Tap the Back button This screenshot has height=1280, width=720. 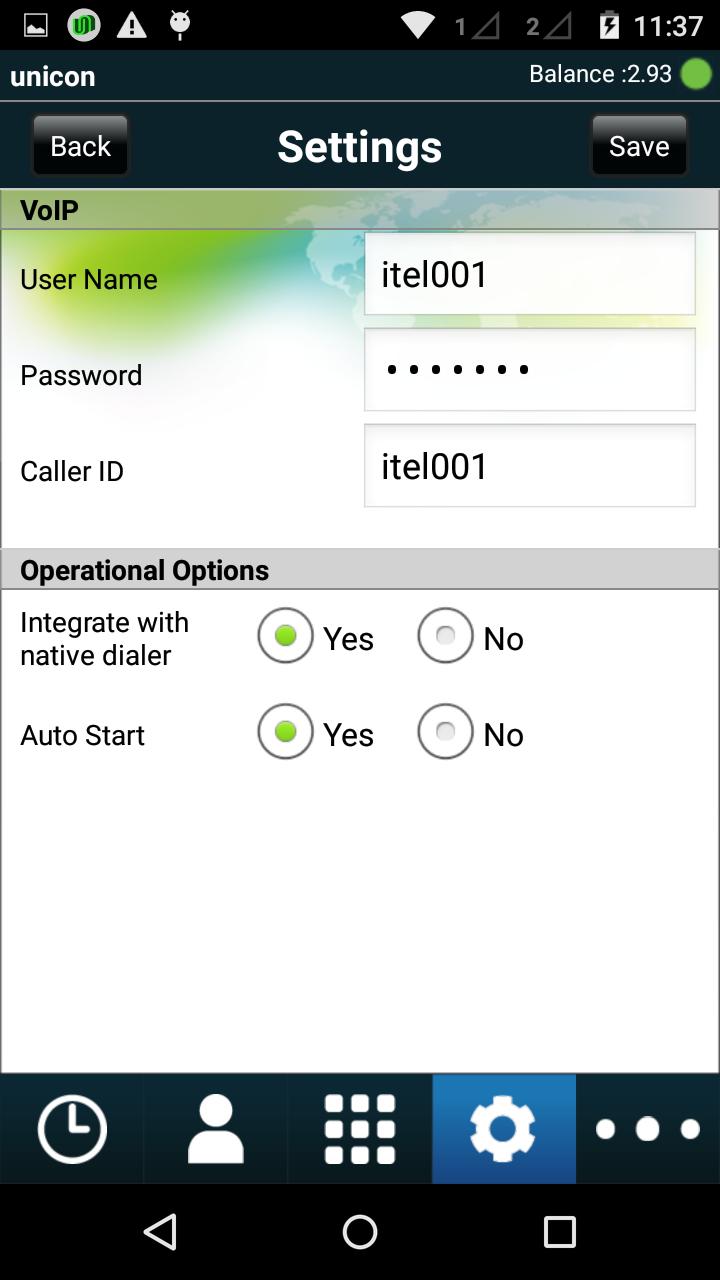tap(80, 146)
